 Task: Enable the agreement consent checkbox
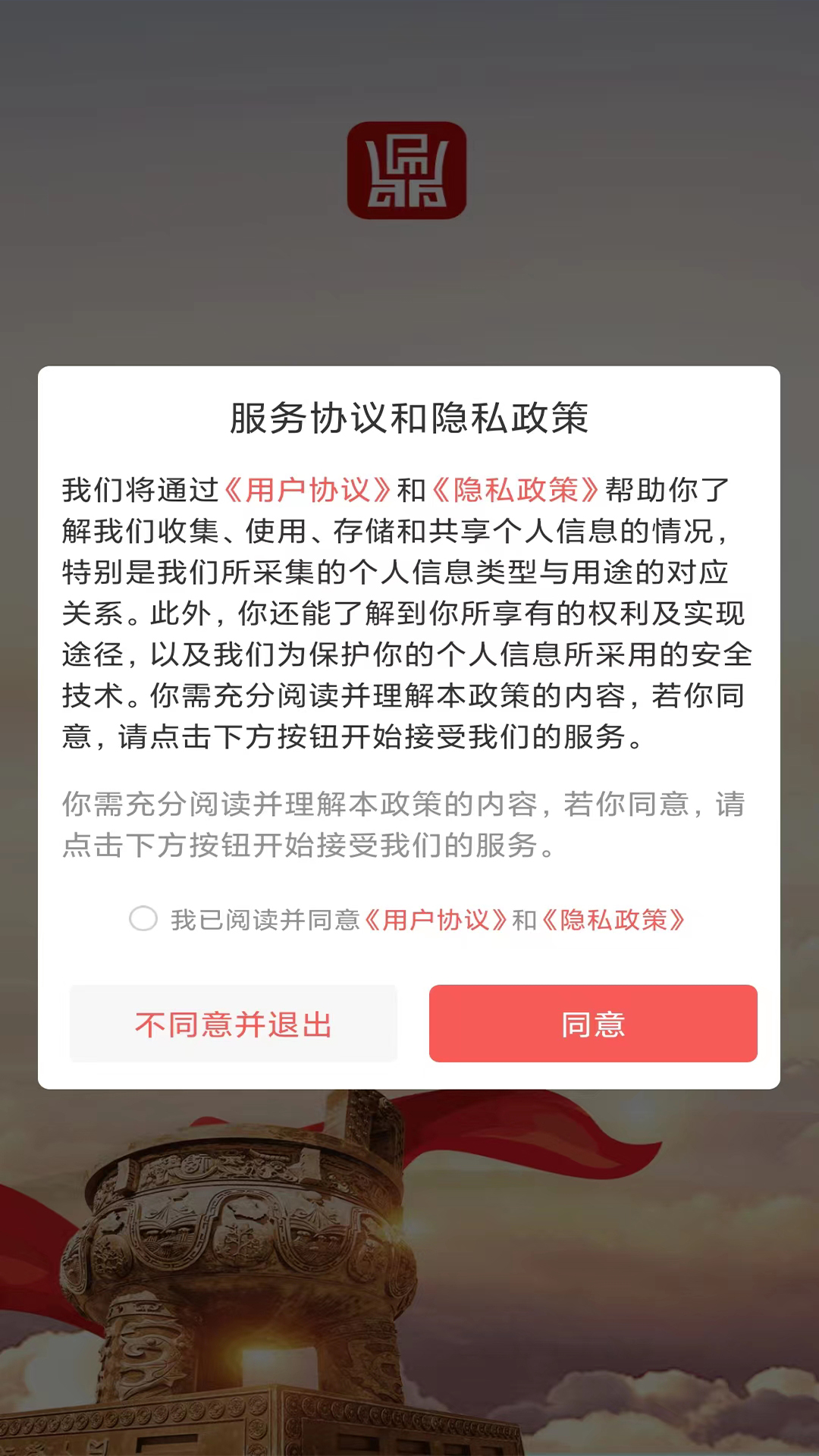(144, 918)
